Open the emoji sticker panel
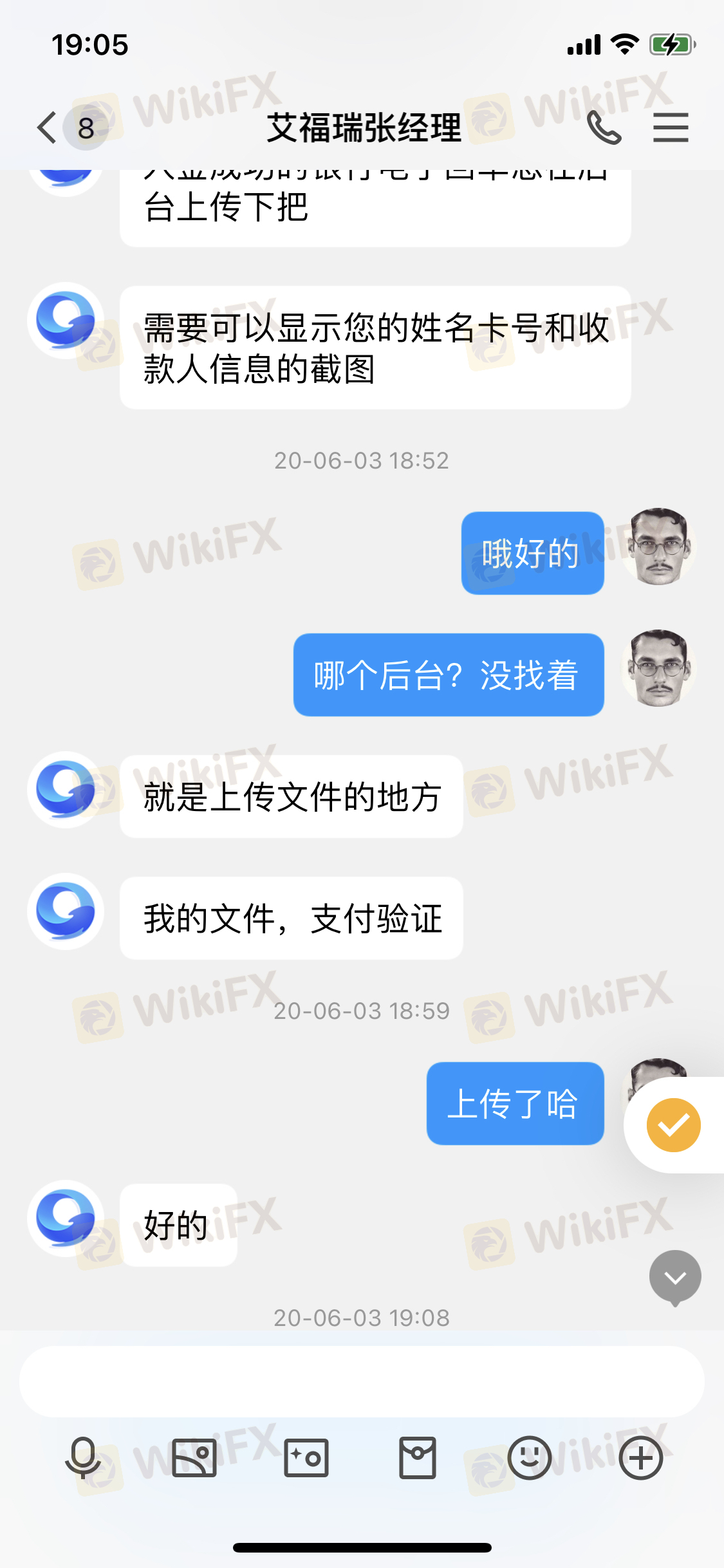724x1568 pixels. click(x=529, y=1458)
